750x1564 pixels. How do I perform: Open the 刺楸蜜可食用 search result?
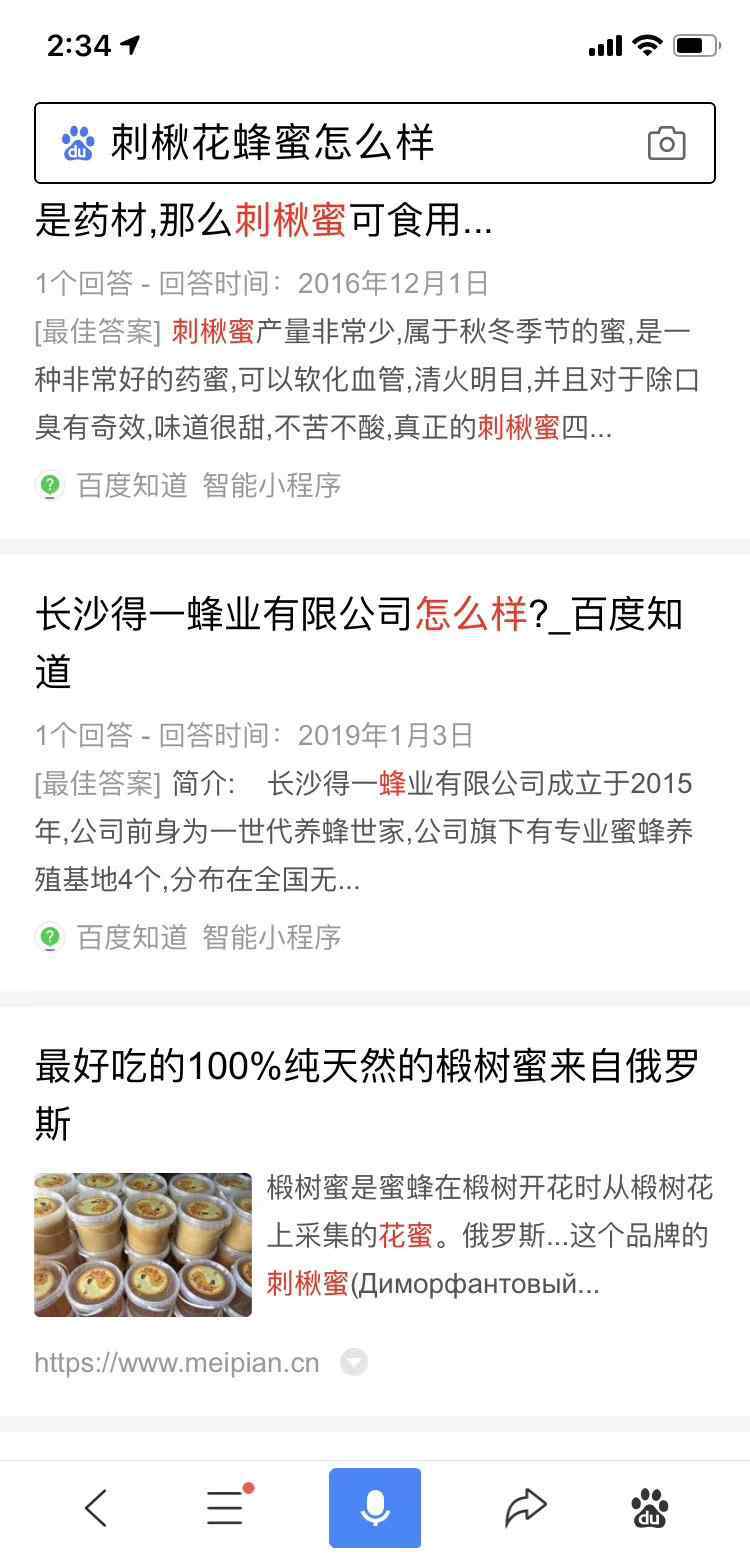tap(264, 220)
